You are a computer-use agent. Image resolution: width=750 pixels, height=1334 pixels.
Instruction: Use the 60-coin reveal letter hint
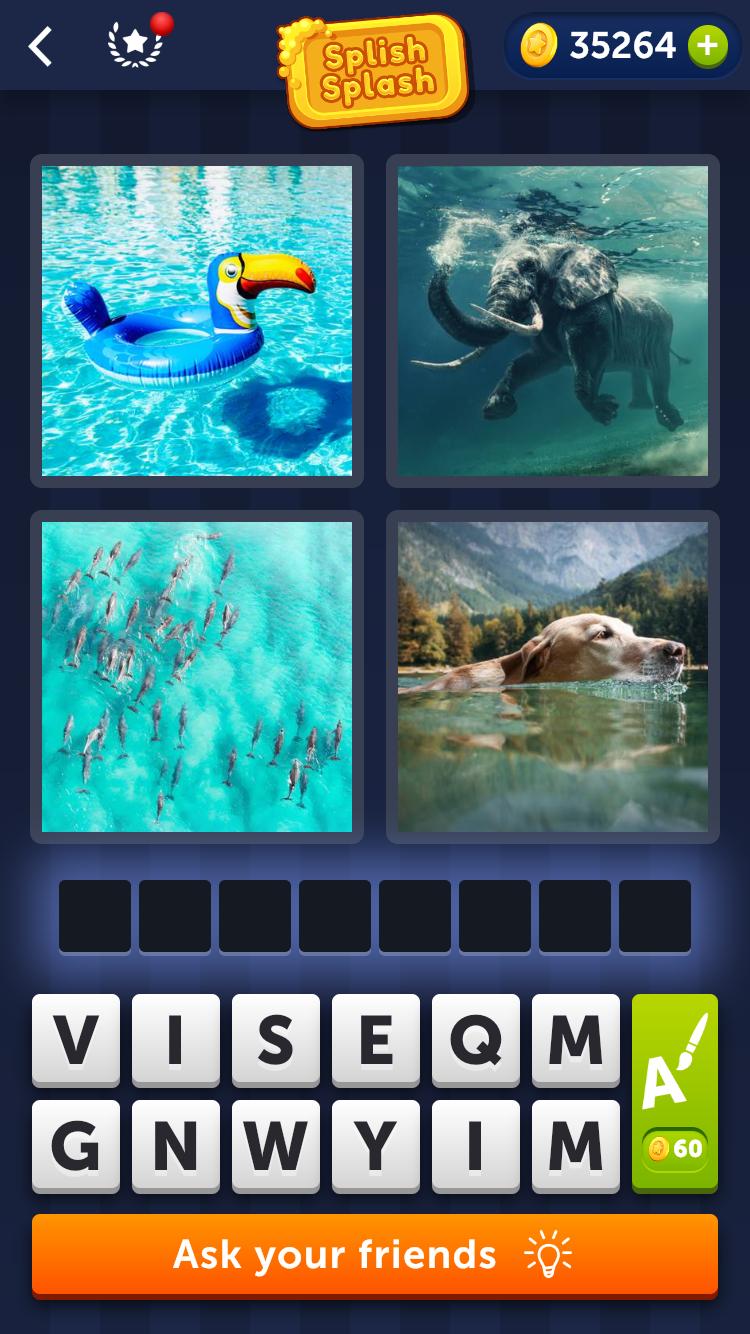[x=675, y=1092]
